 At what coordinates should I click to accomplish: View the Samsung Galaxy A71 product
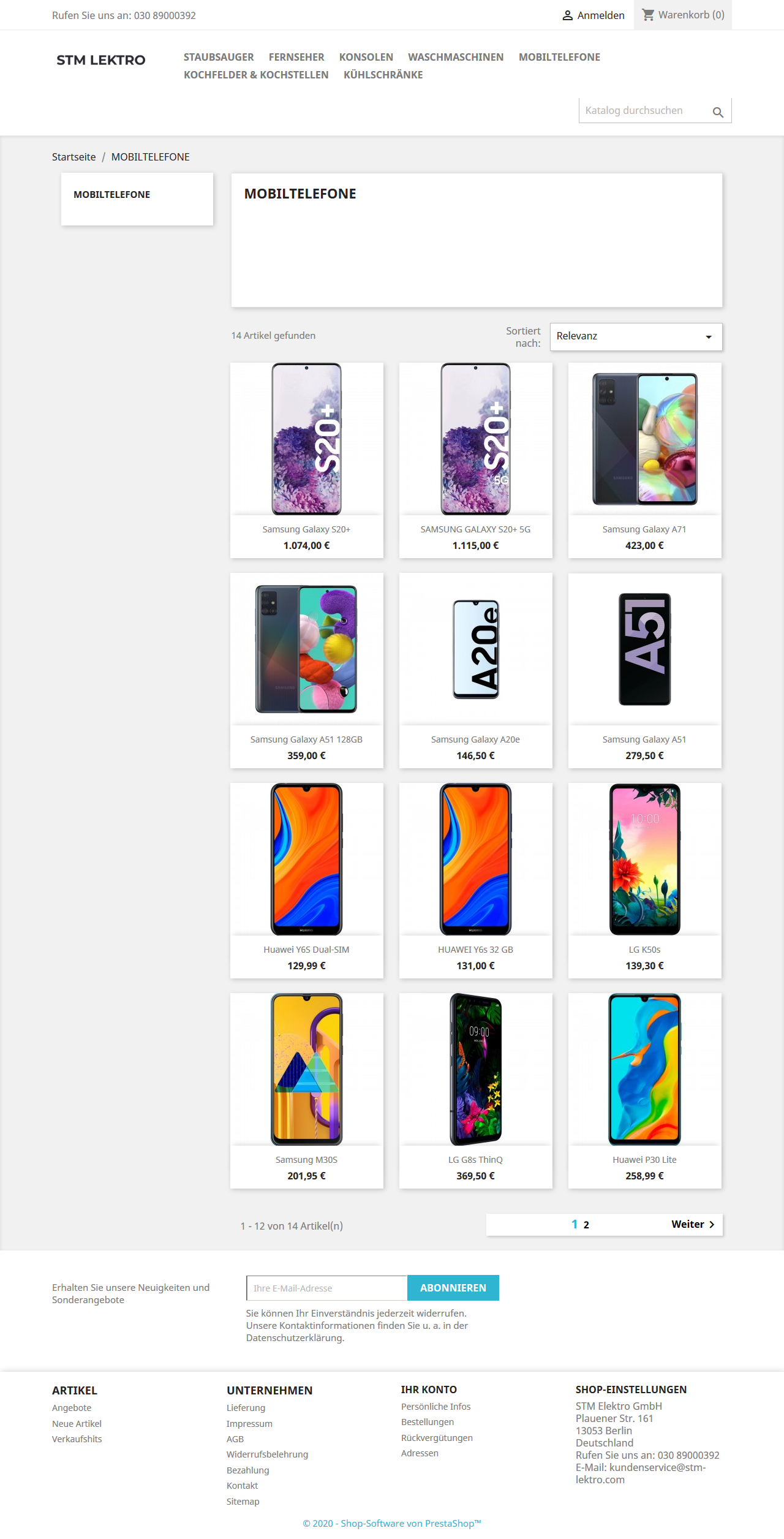pyautogui.click(x=644, y=460)
